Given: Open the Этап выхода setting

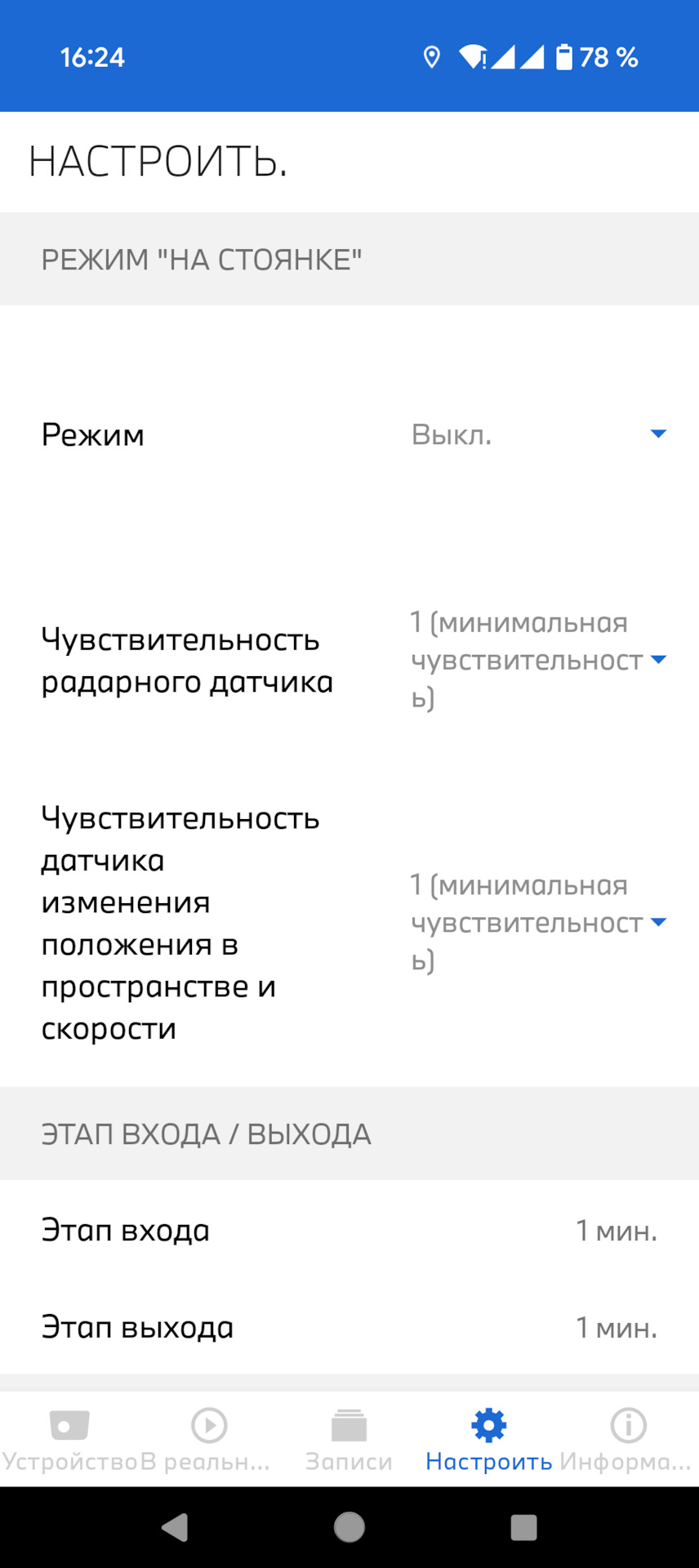Looking at the screenshot, I should tap(349, 1327).
